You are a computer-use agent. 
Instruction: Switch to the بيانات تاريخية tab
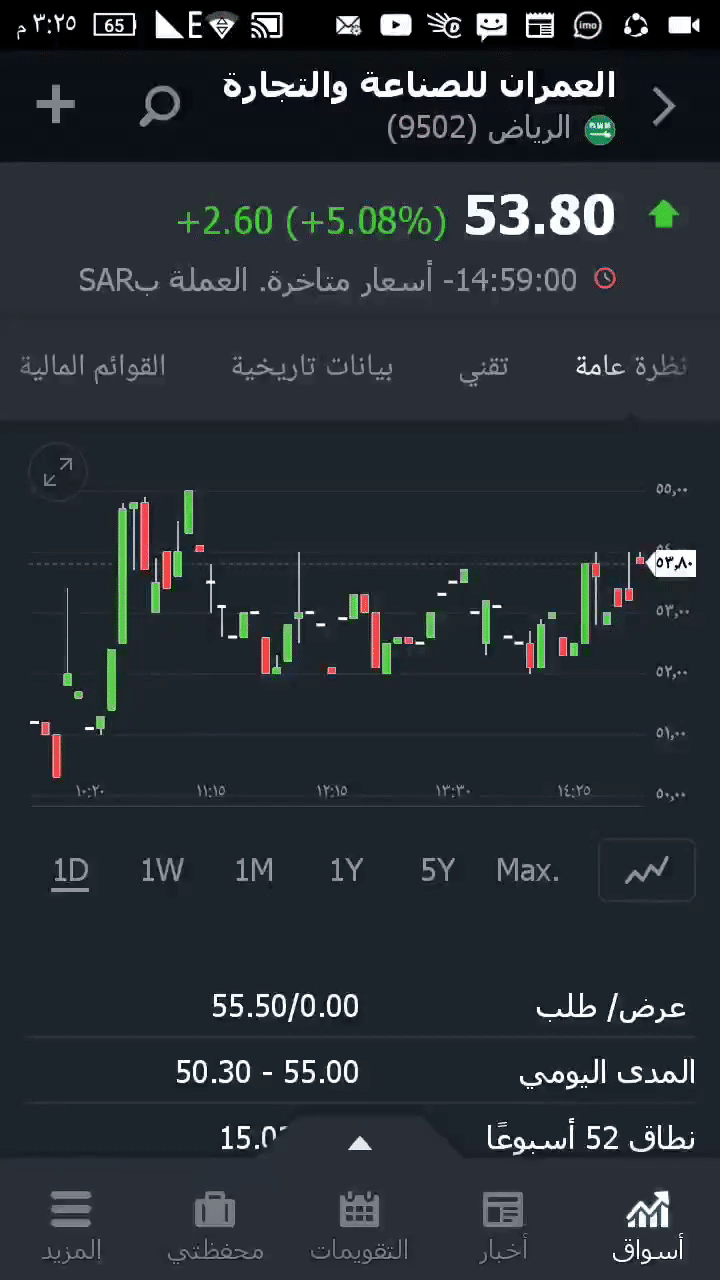[x=312, y=366]
